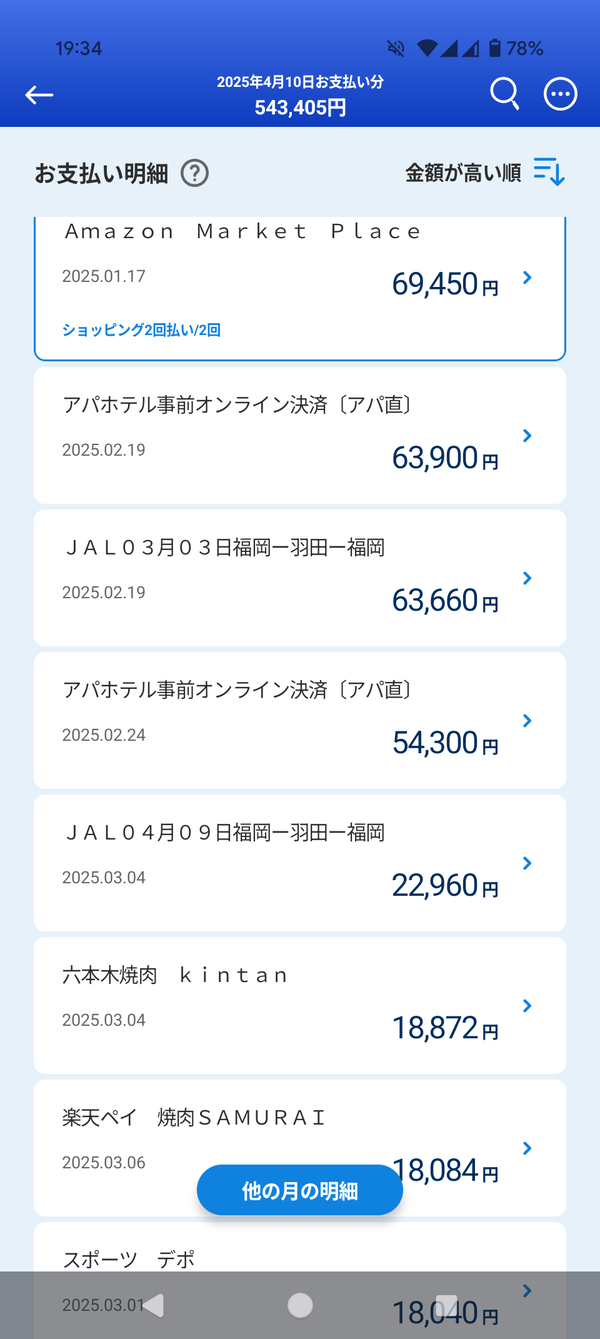
Task: Tap the 他の月の明細 button
Action: [x=300, y=1191]
